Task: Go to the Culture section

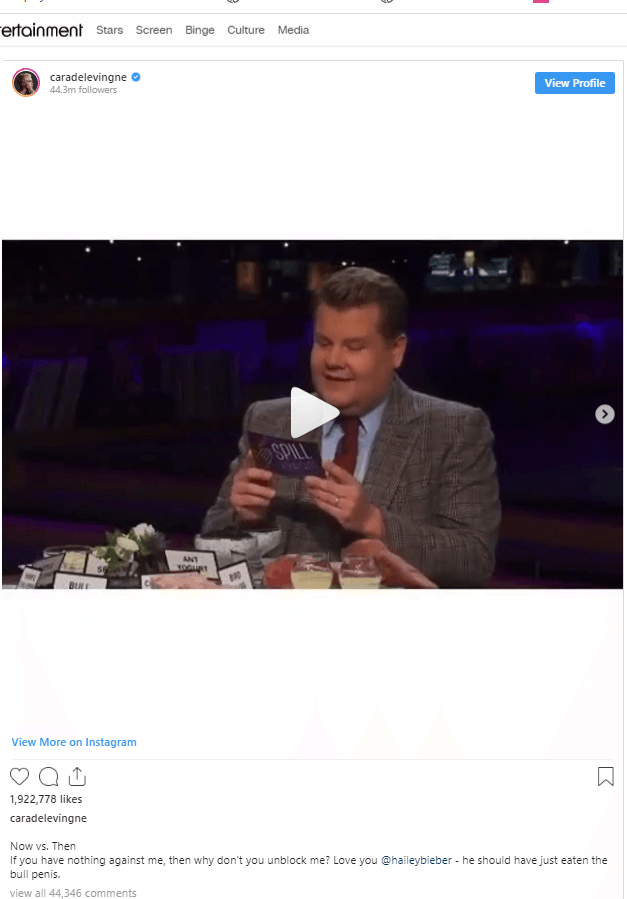Action: pyautogui.click(x=246, y=30)
